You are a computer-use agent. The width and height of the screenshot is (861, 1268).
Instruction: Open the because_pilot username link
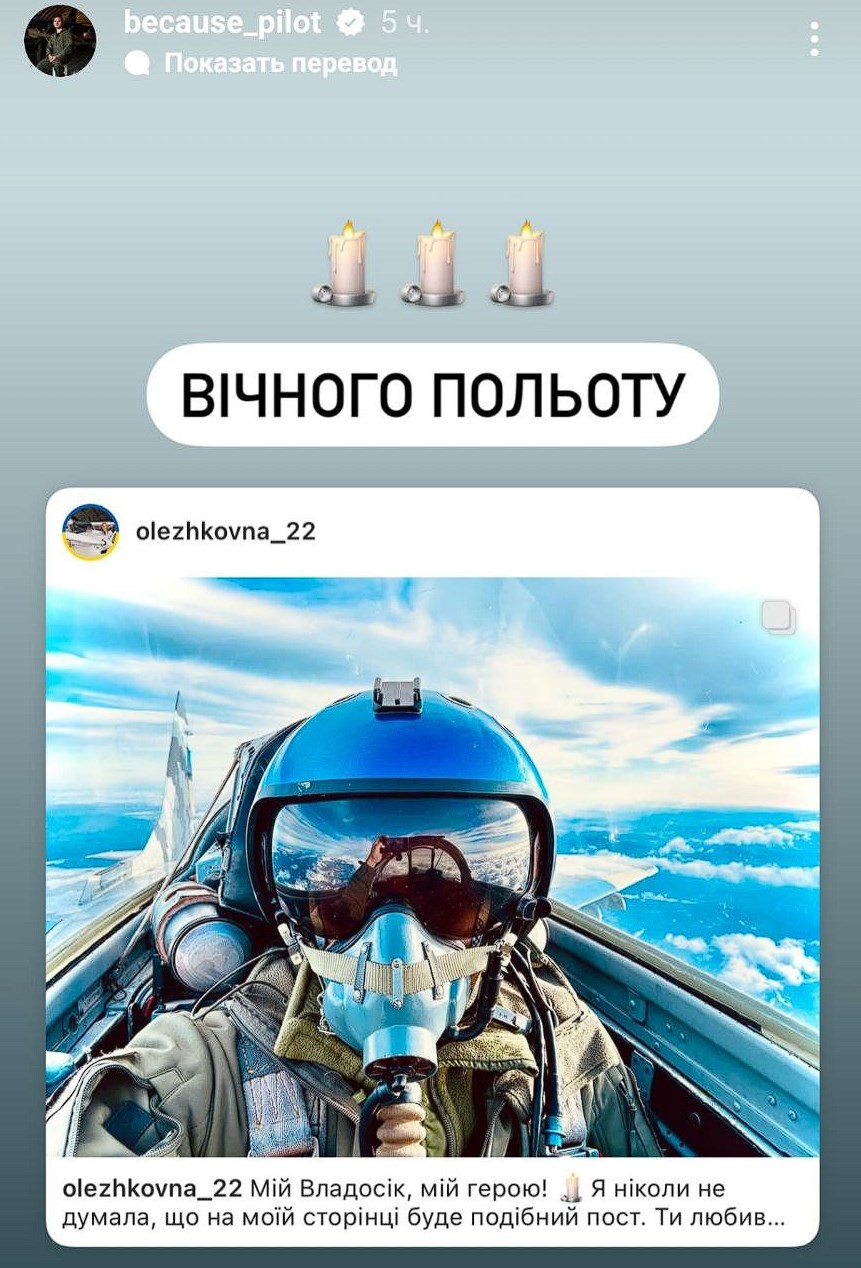pyautogui.click(x=222, y=22)
